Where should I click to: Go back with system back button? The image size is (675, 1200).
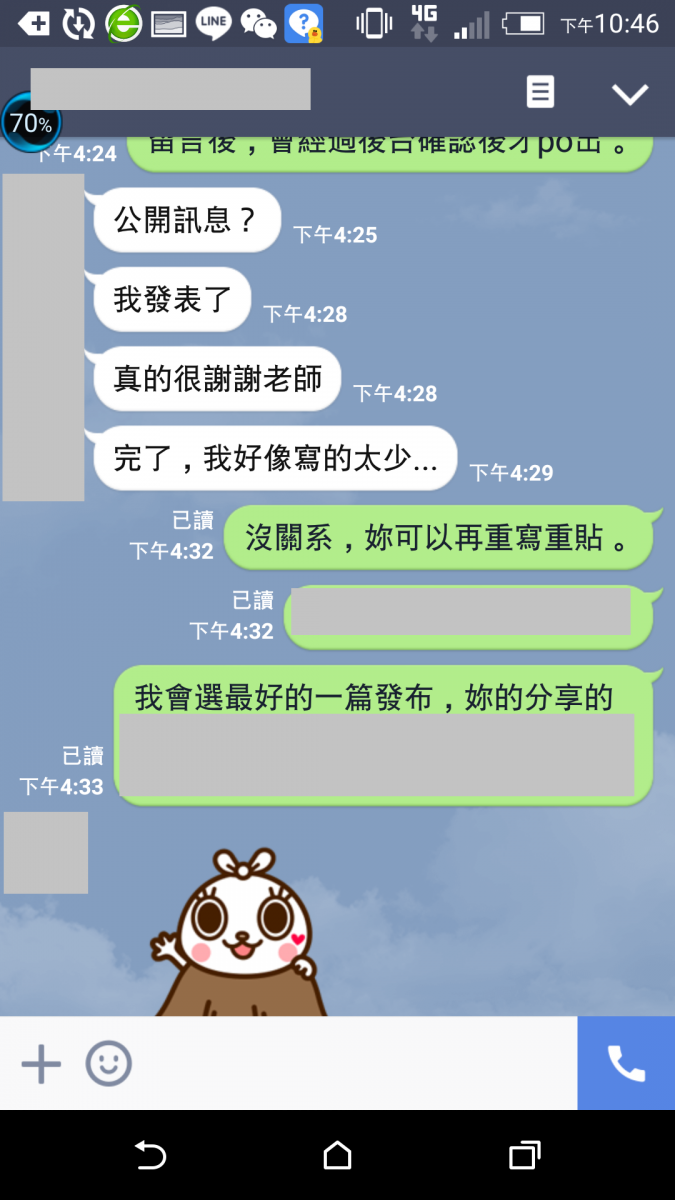[x=150, y=1156]
